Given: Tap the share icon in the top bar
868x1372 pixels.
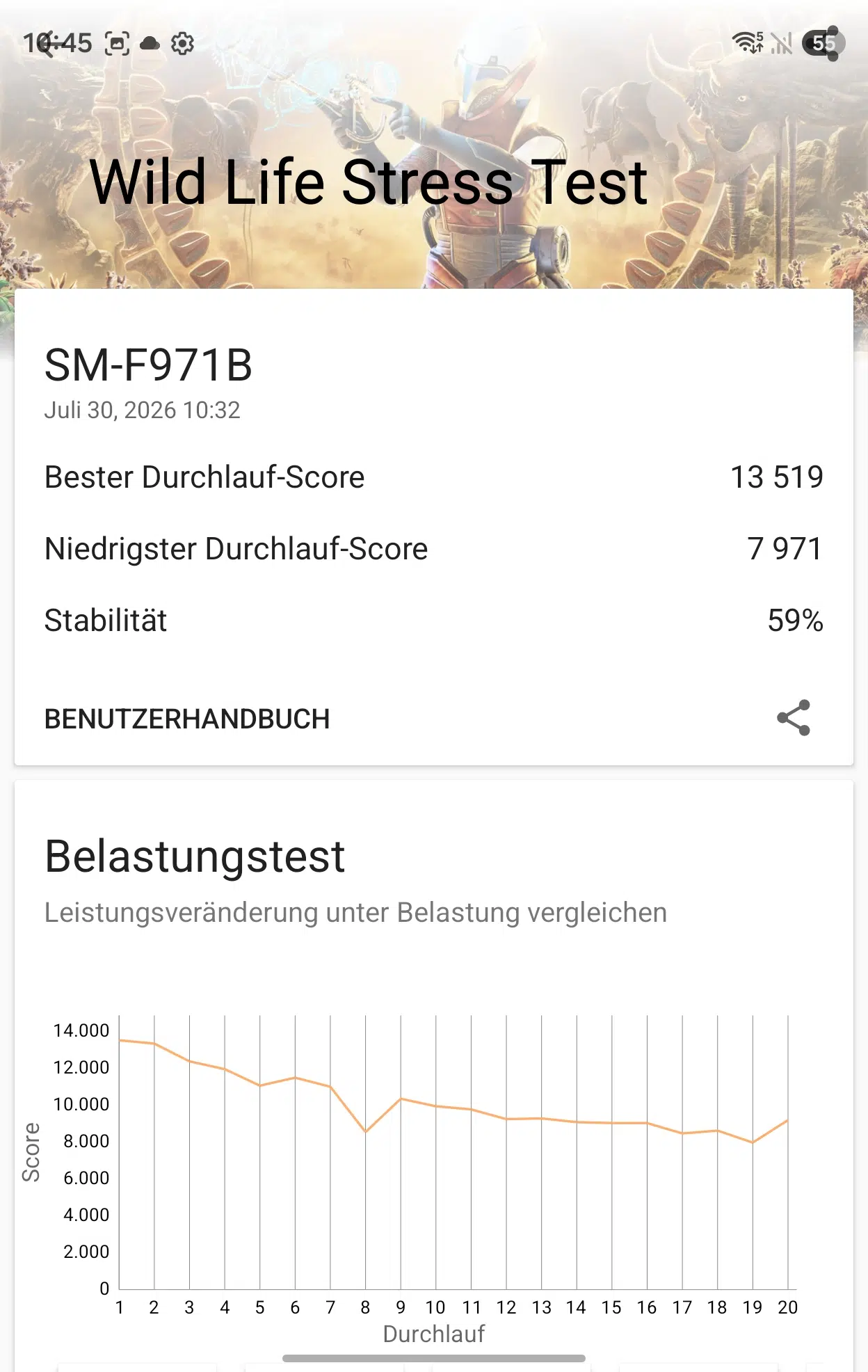Looking at the screenshot, I should click(826, 43).
